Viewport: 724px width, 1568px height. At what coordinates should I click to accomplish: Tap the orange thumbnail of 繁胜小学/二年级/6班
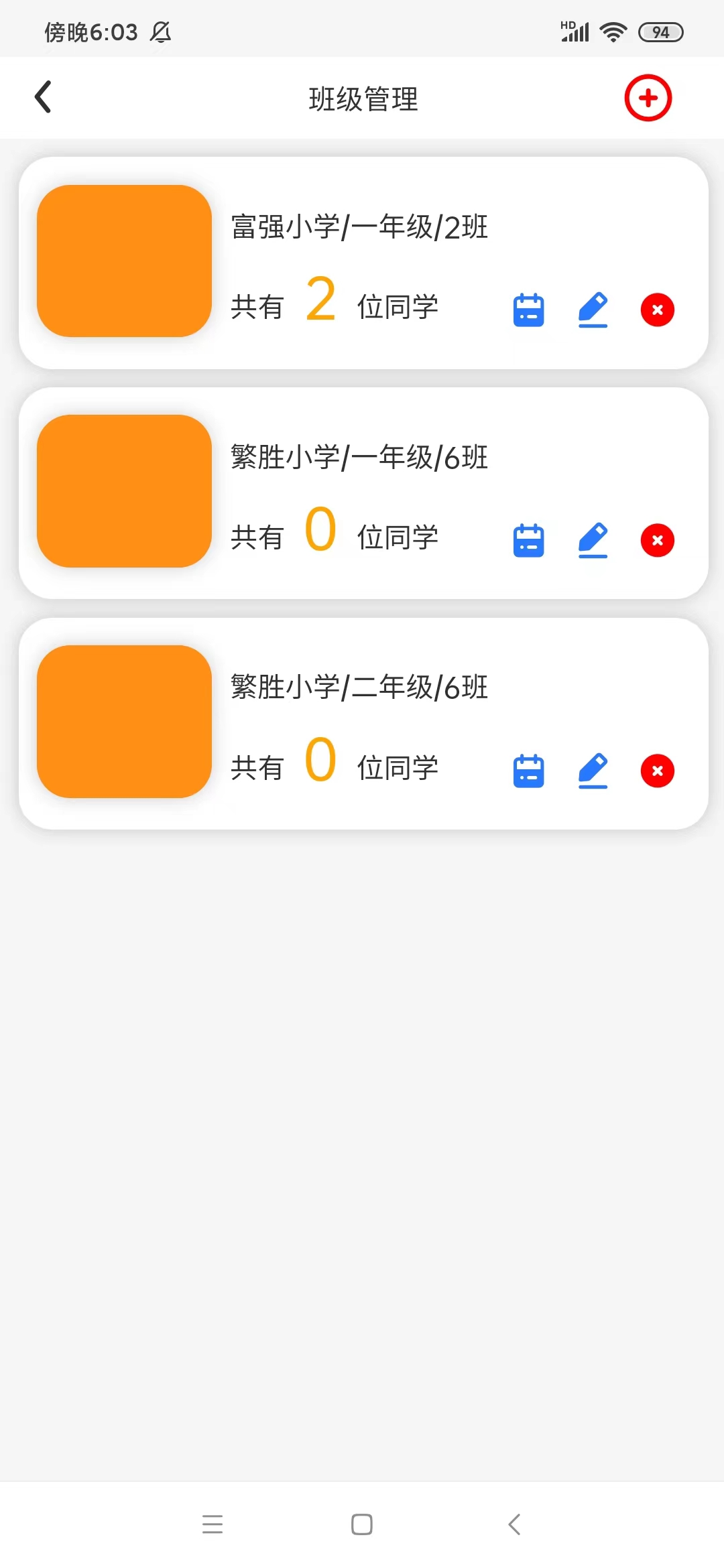(x=124, y=722)
